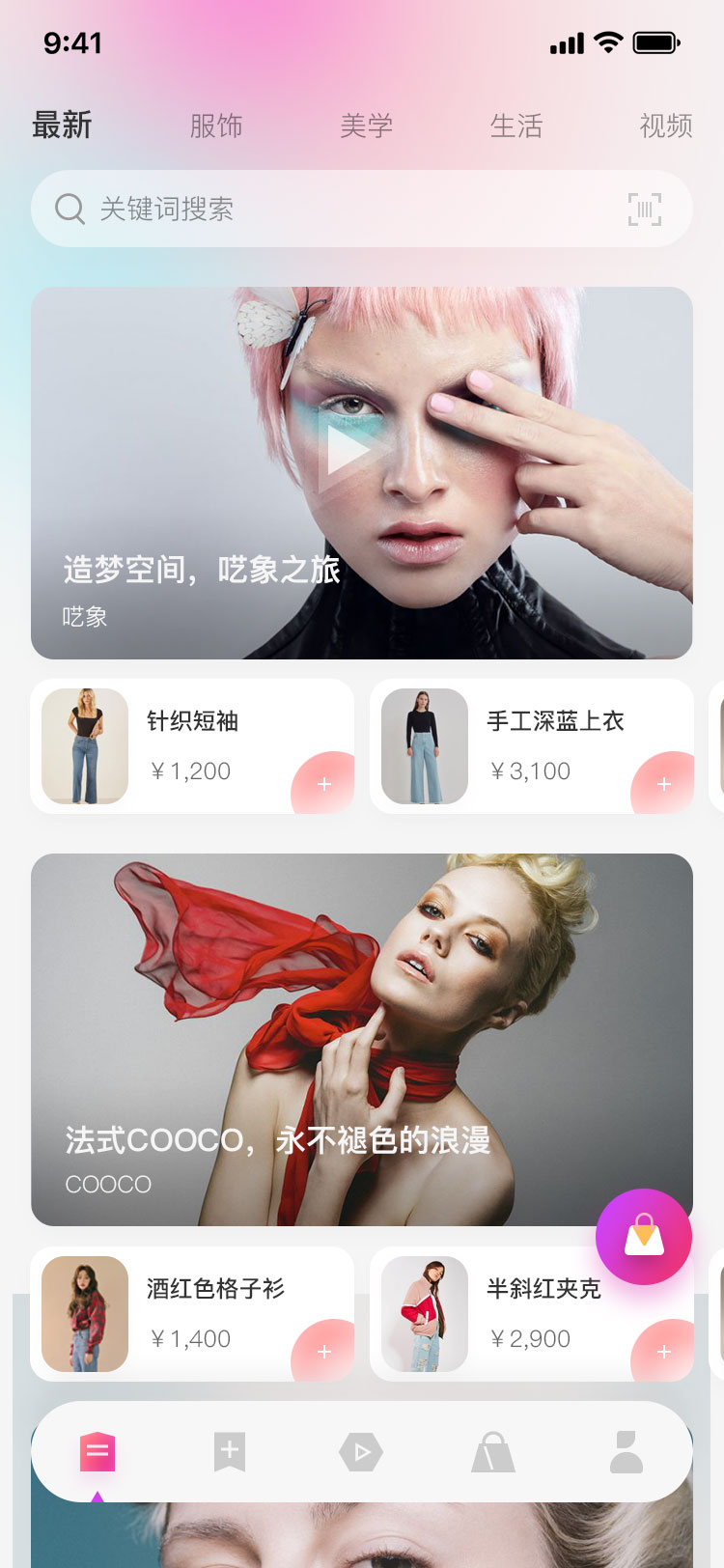Select the 最新 tab

62,126
